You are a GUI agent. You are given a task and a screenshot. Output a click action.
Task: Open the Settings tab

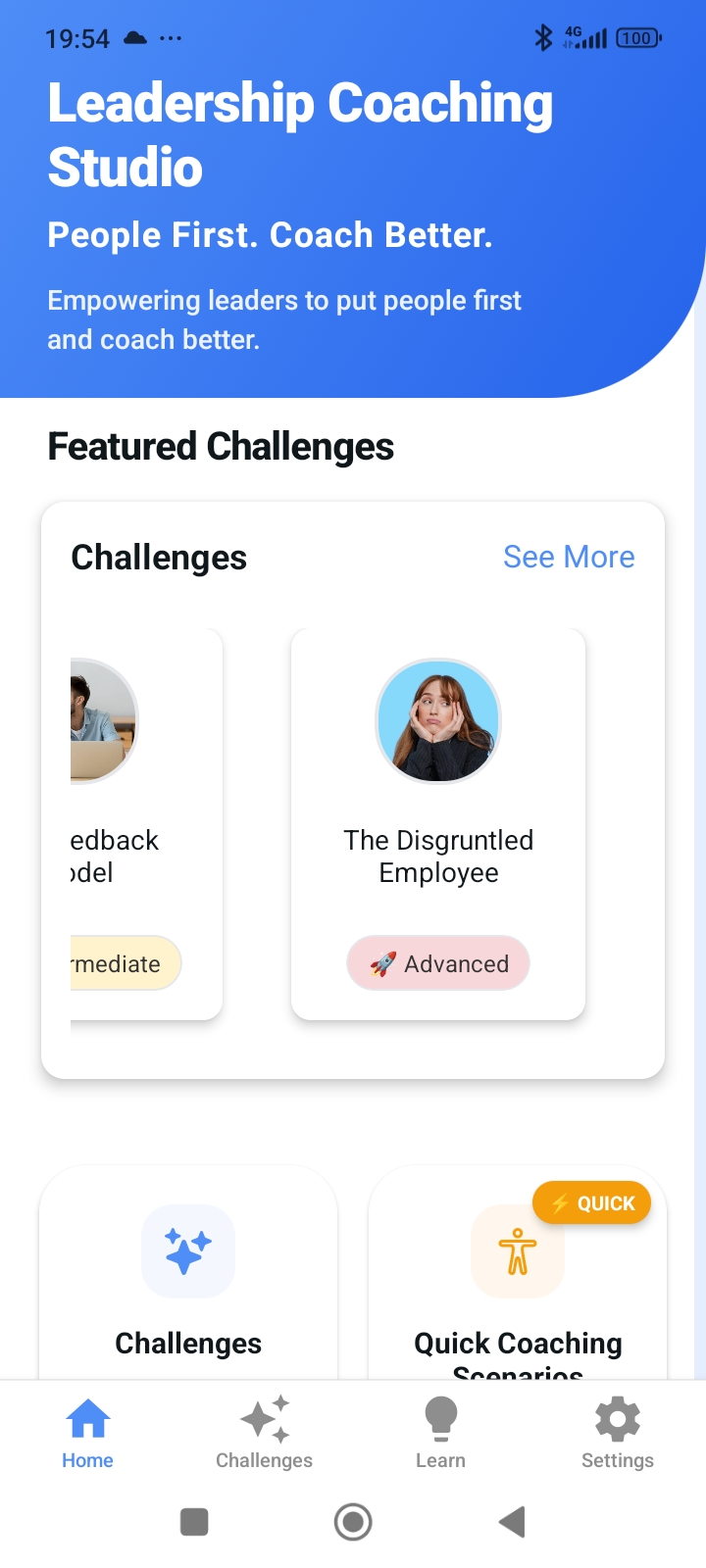point(617,1433)
